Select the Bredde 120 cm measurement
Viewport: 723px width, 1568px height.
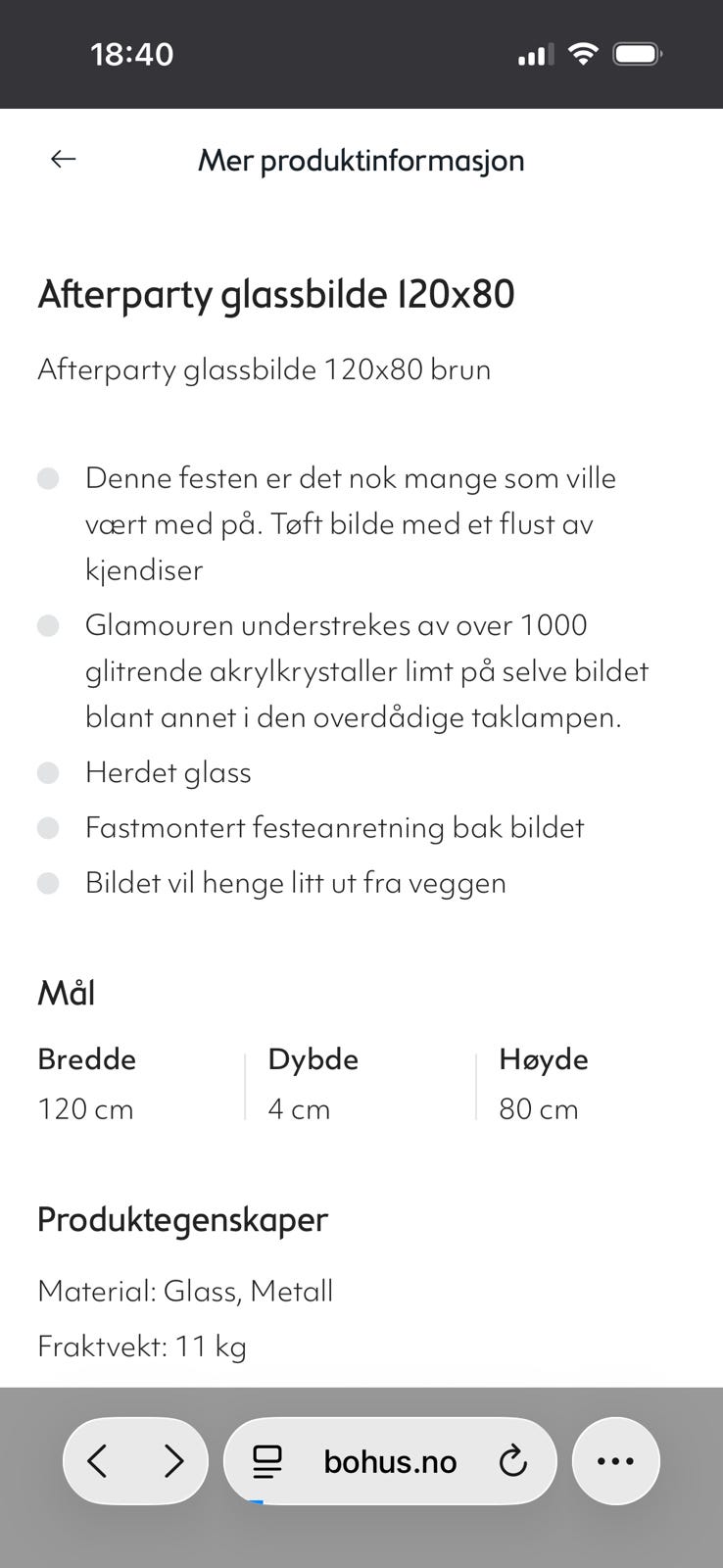86,1085
